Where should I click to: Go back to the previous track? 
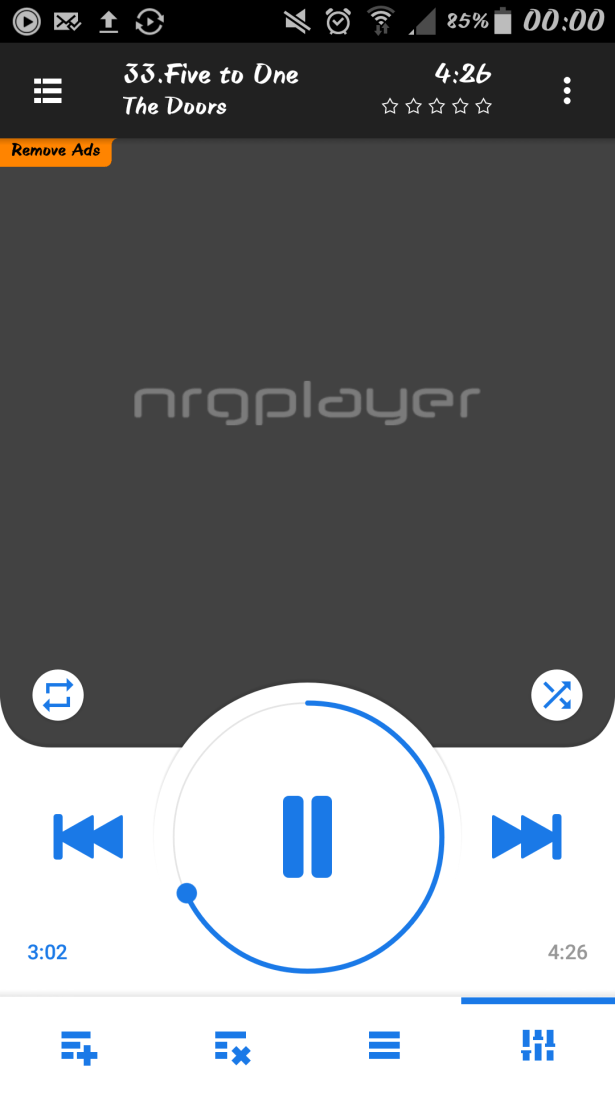(x=88, y=837)
